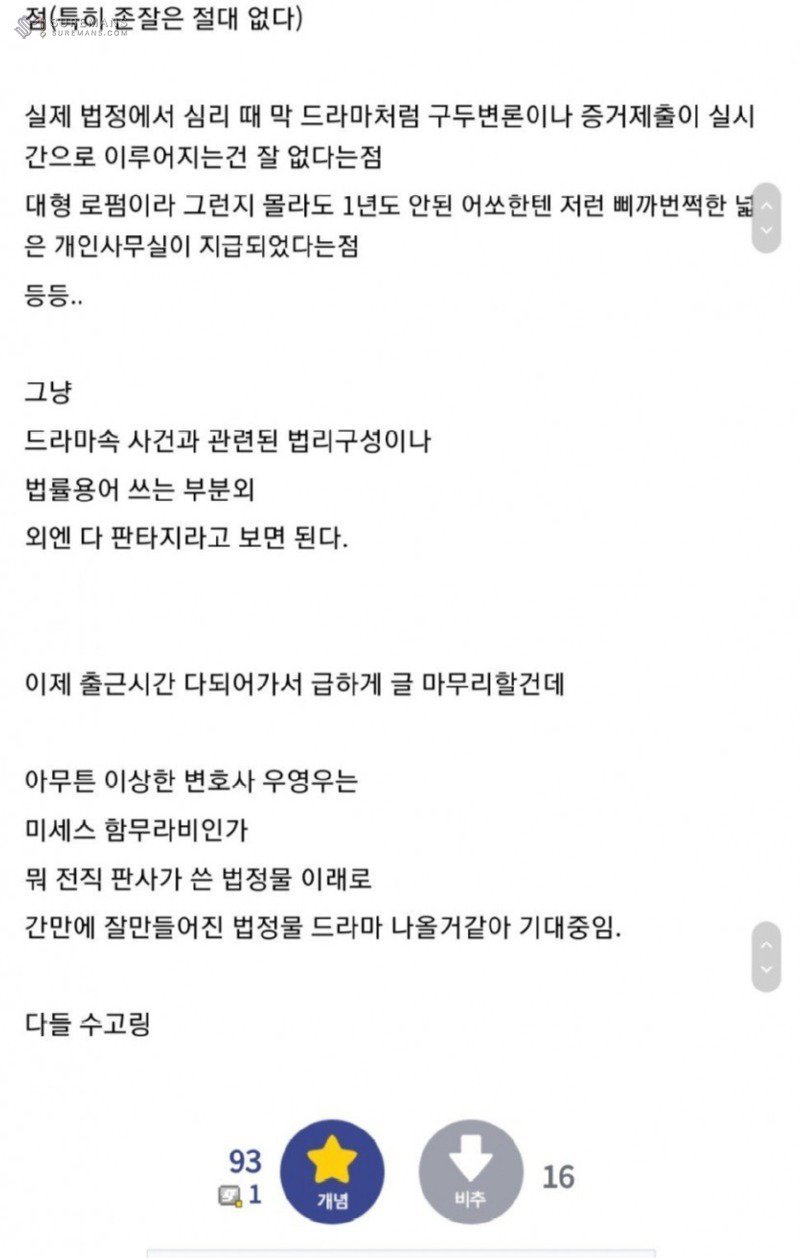The height and width of the screenshot is (1258, 800).
Task: Upvote the post with the 개념 star button
Action: (x=332, y=1171)
